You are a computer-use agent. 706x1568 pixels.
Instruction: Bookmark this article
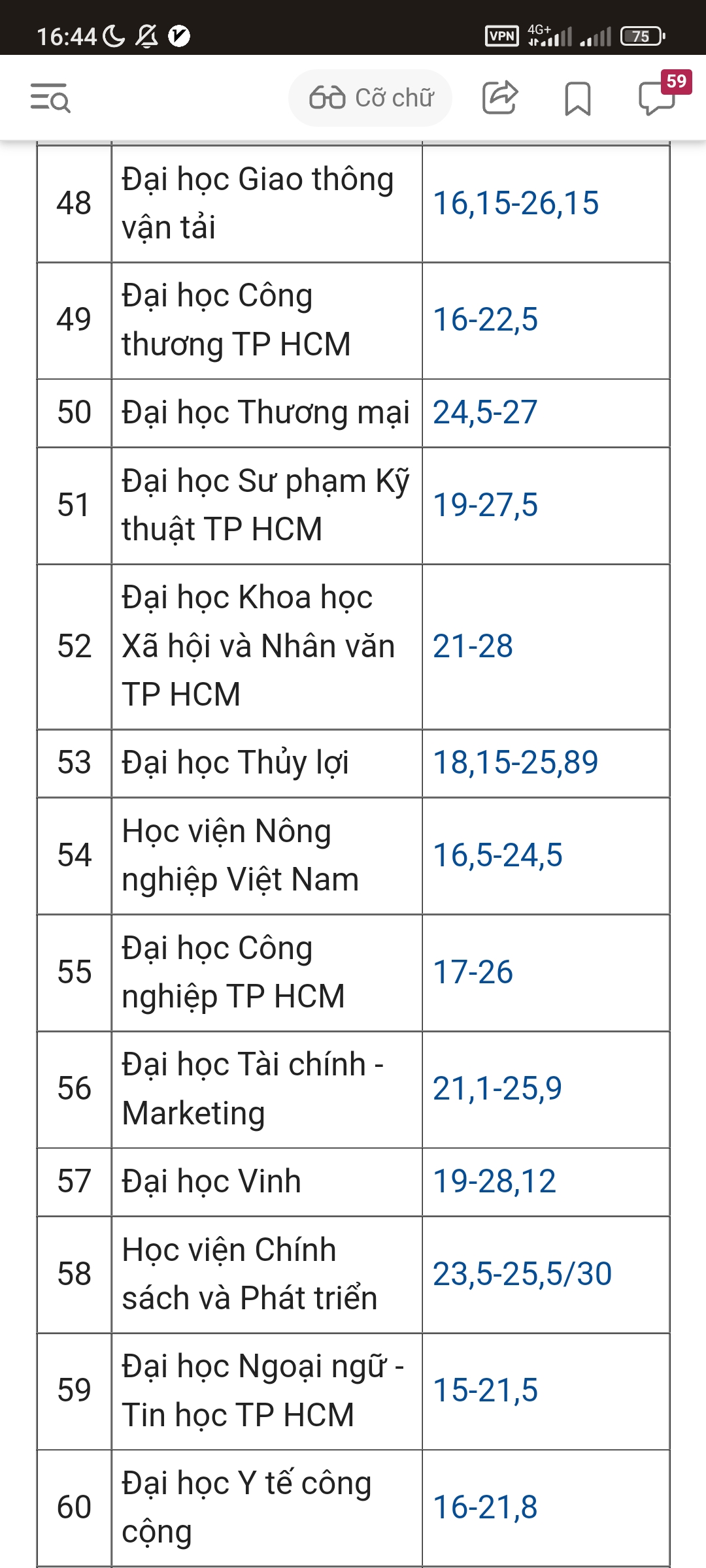(577, 99)
